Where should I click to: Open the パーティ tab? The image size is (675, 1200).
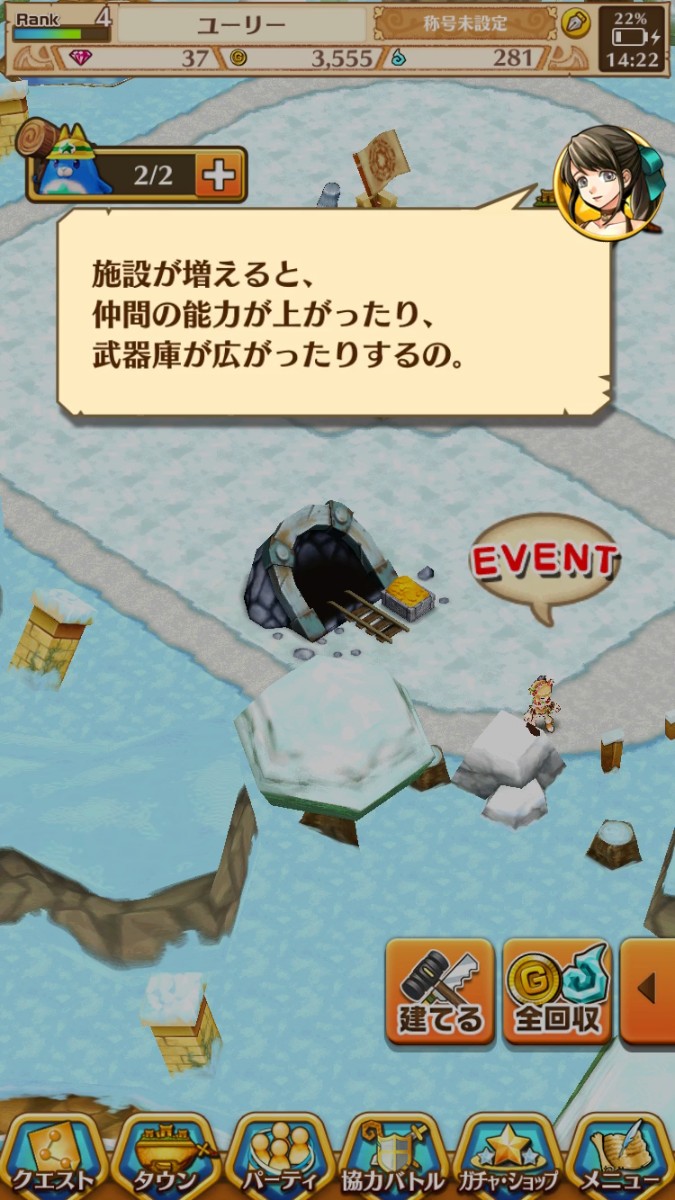(280, 1160)
